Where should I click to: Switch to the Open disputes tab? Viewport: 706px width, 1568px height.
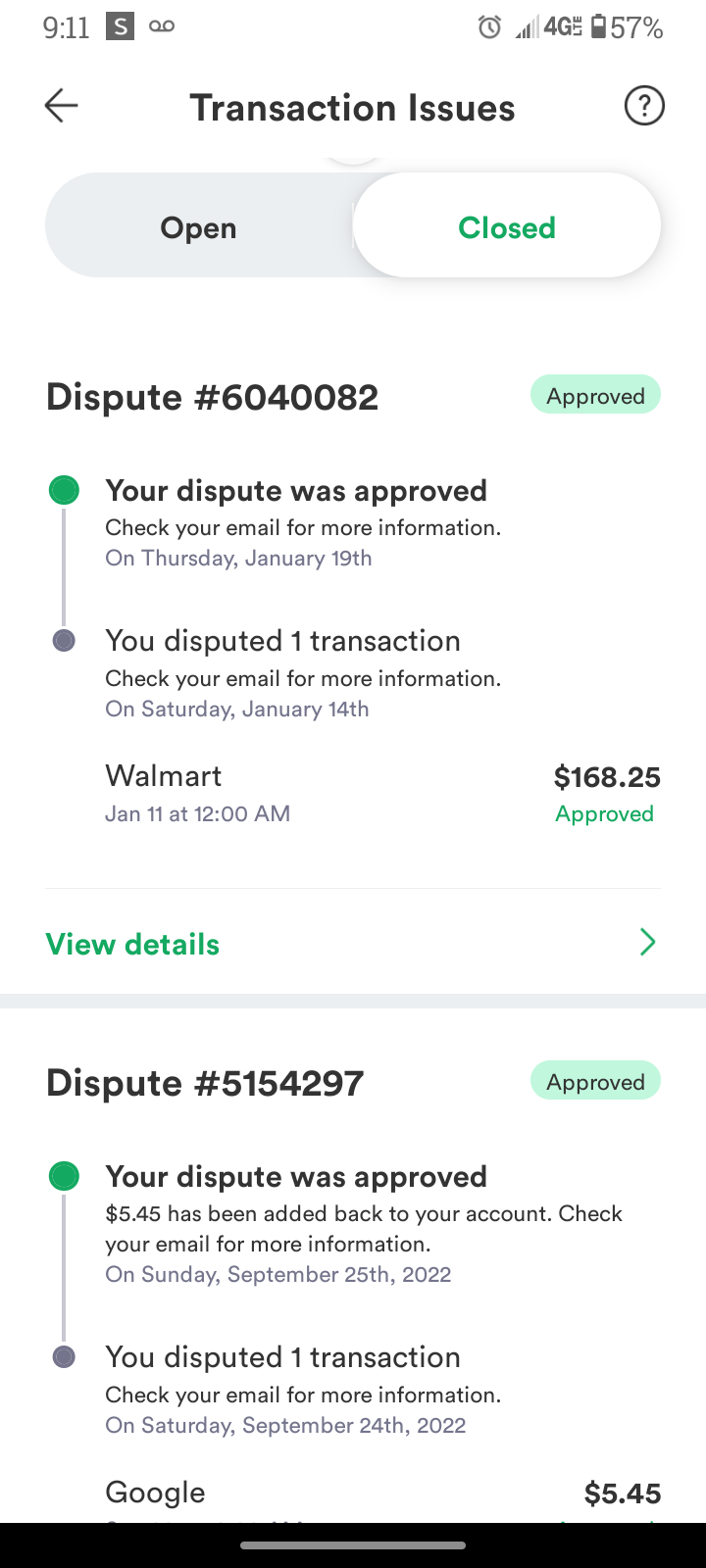tap(198, 226)
